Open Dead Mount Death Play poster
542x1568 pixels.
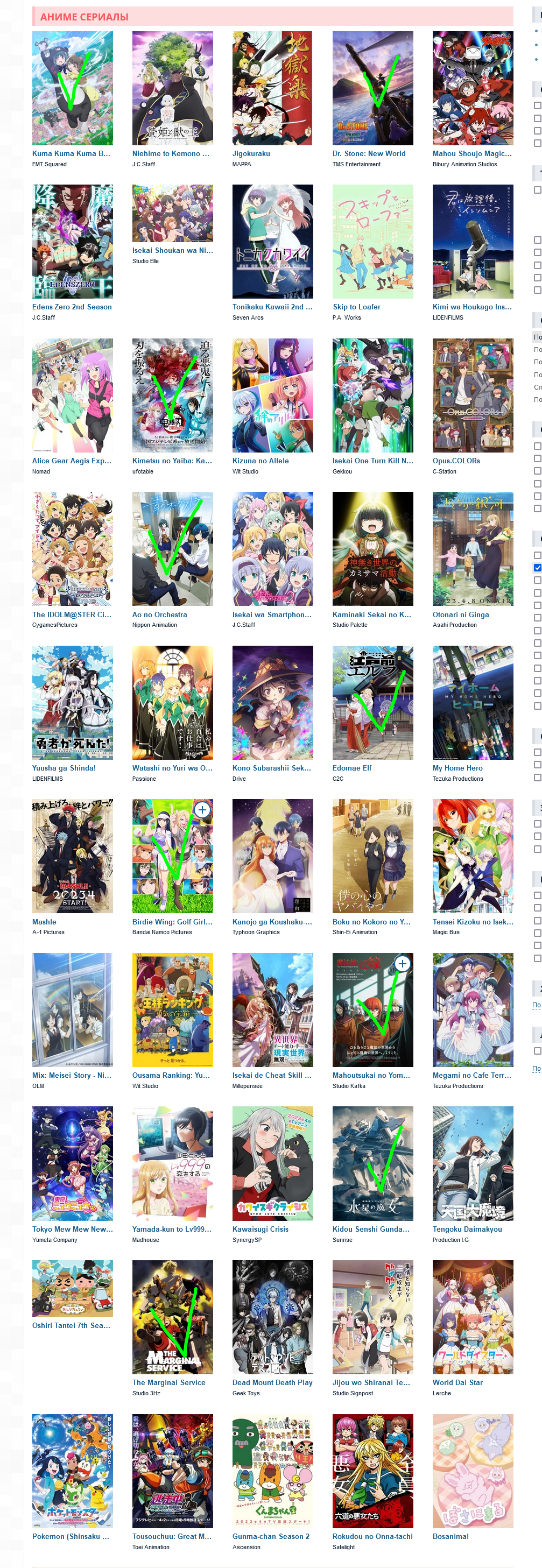click(272, 1317)
